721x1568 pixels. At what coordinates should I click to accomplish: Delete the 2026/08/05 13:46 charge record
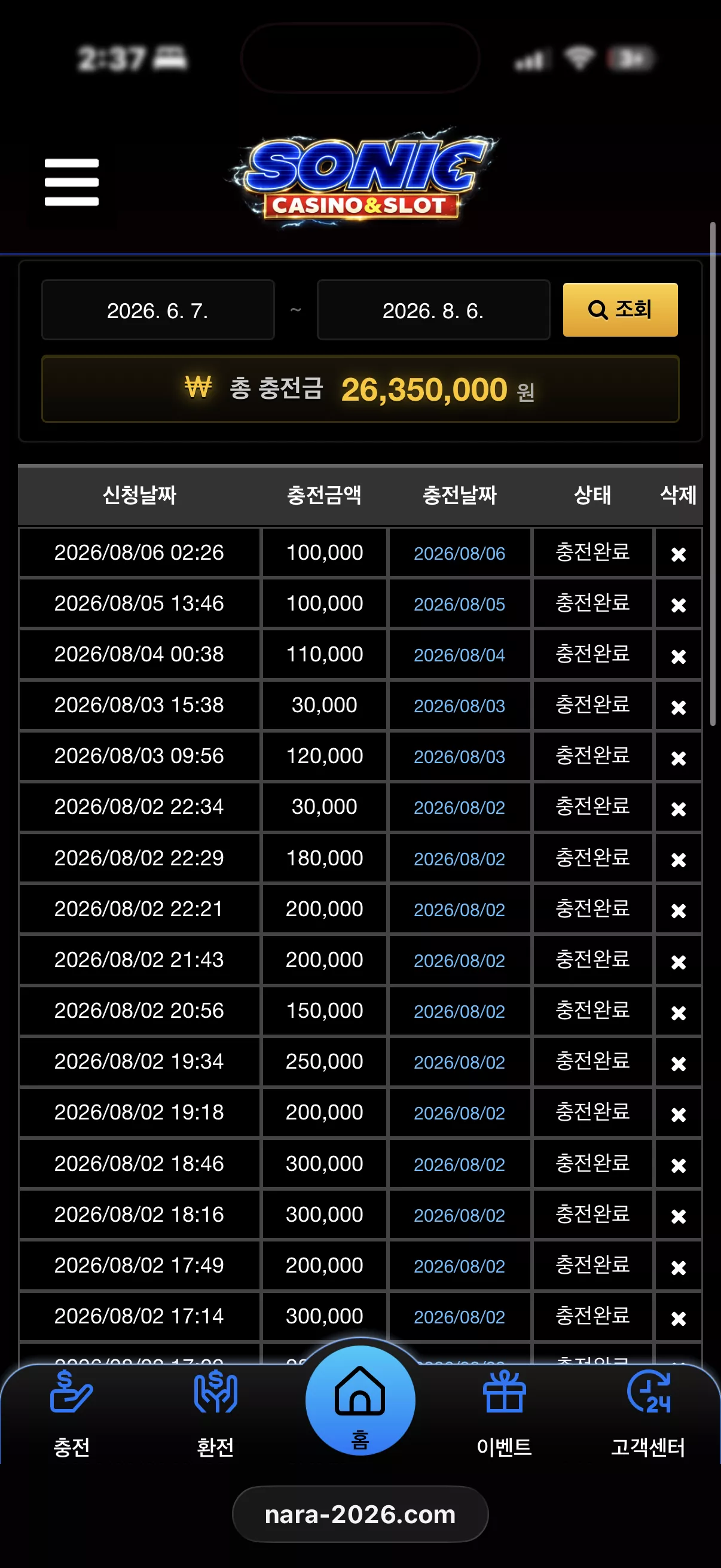(678, 605)
